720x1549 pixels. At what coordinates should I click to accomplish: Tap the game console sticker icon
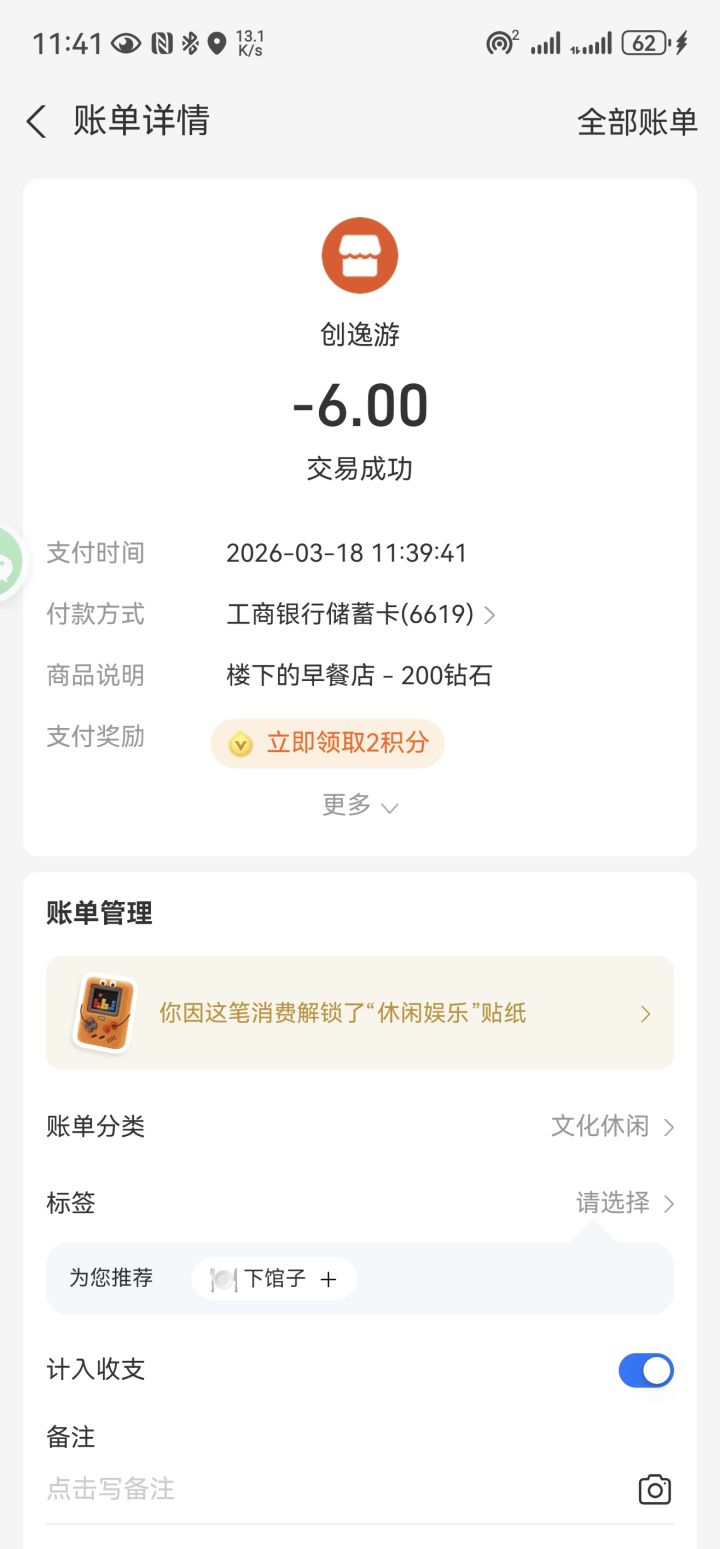pyautogui.click(x=104, y=1013)
